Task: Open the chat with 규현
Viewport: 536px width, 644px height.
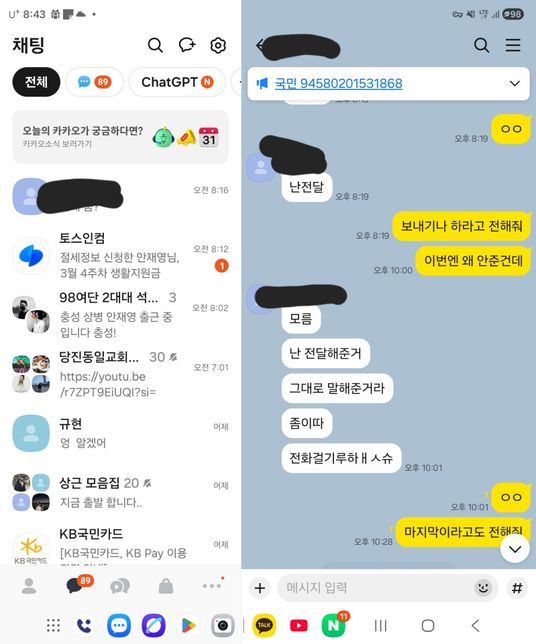Action: click(x=120, y=433)
